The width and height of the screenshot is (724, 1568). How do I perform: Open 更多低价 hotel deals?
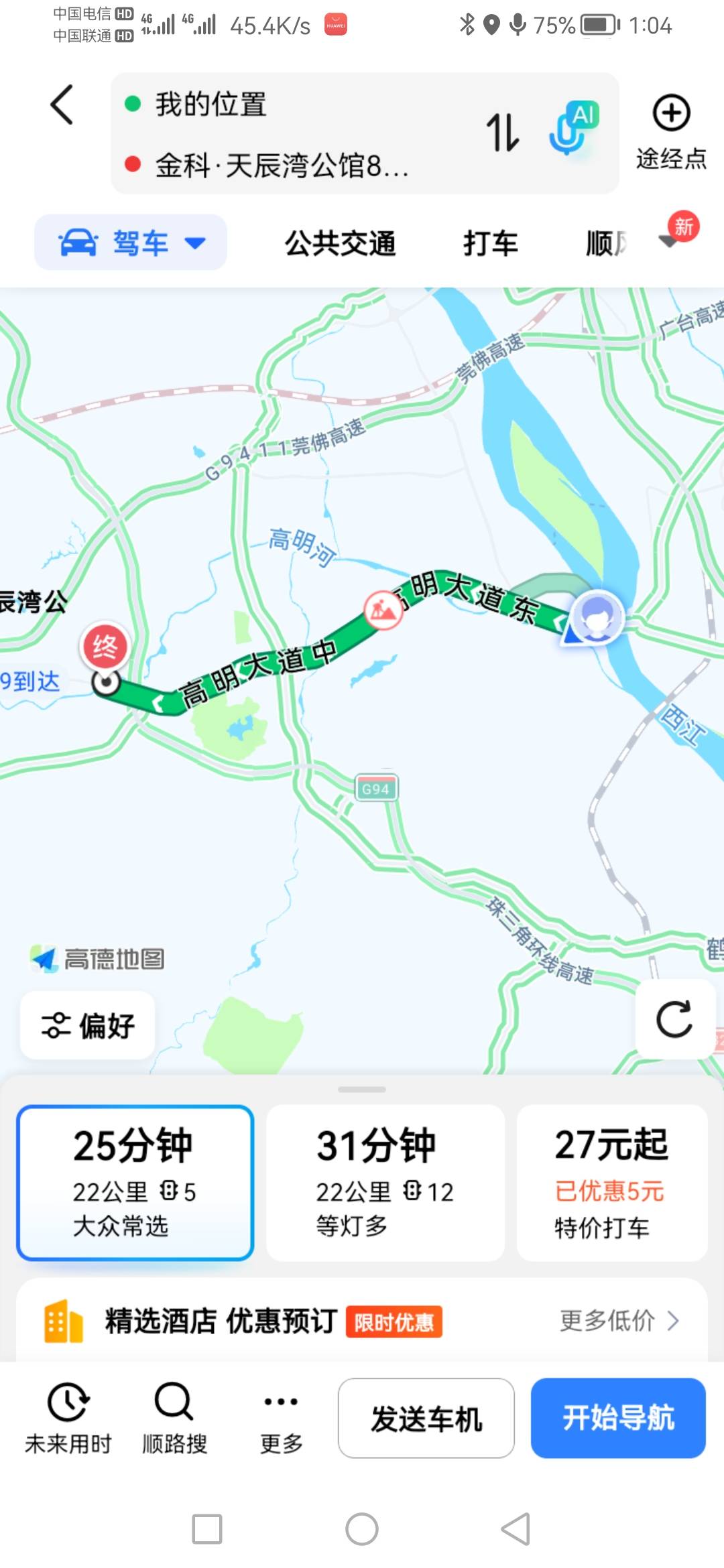(619, 1321)
